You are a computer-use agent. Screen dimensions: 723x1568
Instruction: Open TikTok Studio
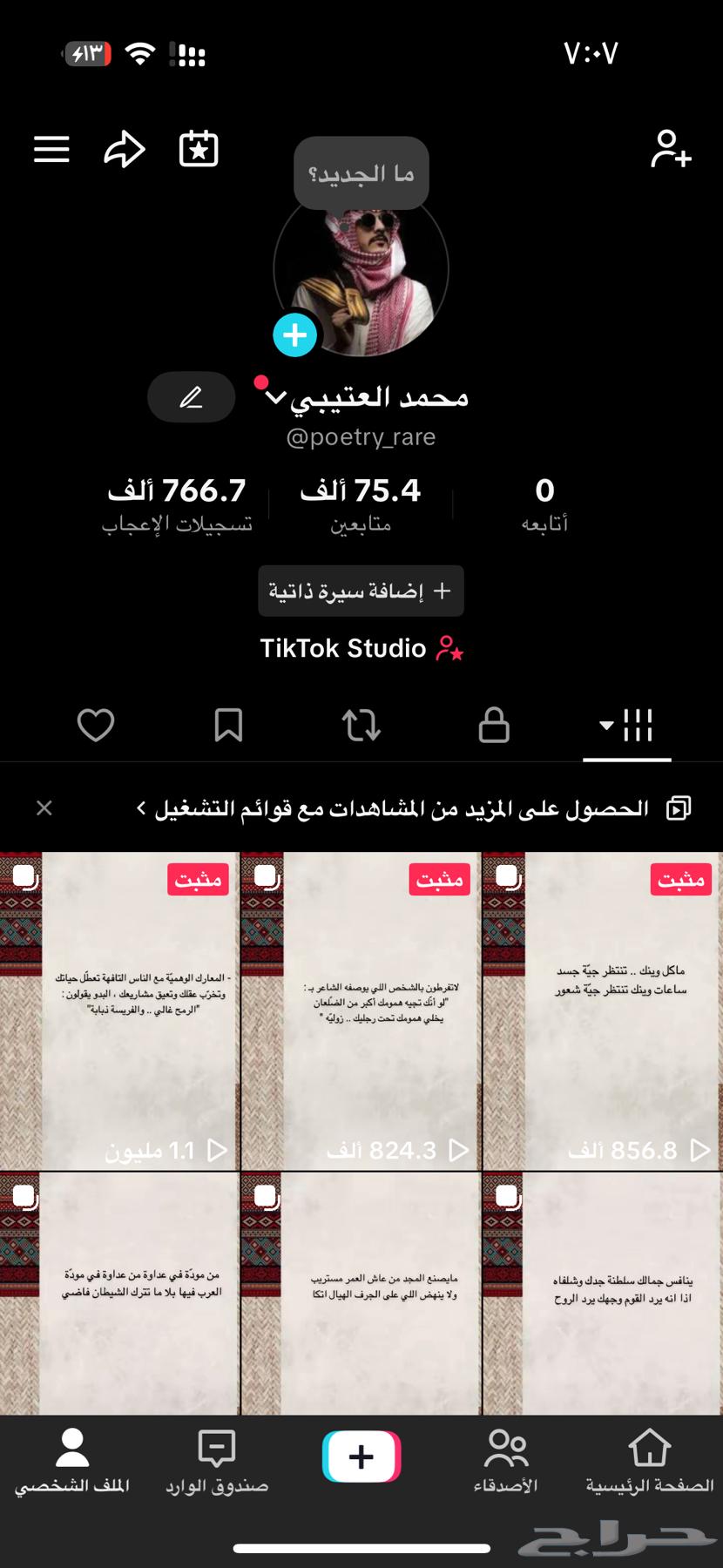click(361, 648)
